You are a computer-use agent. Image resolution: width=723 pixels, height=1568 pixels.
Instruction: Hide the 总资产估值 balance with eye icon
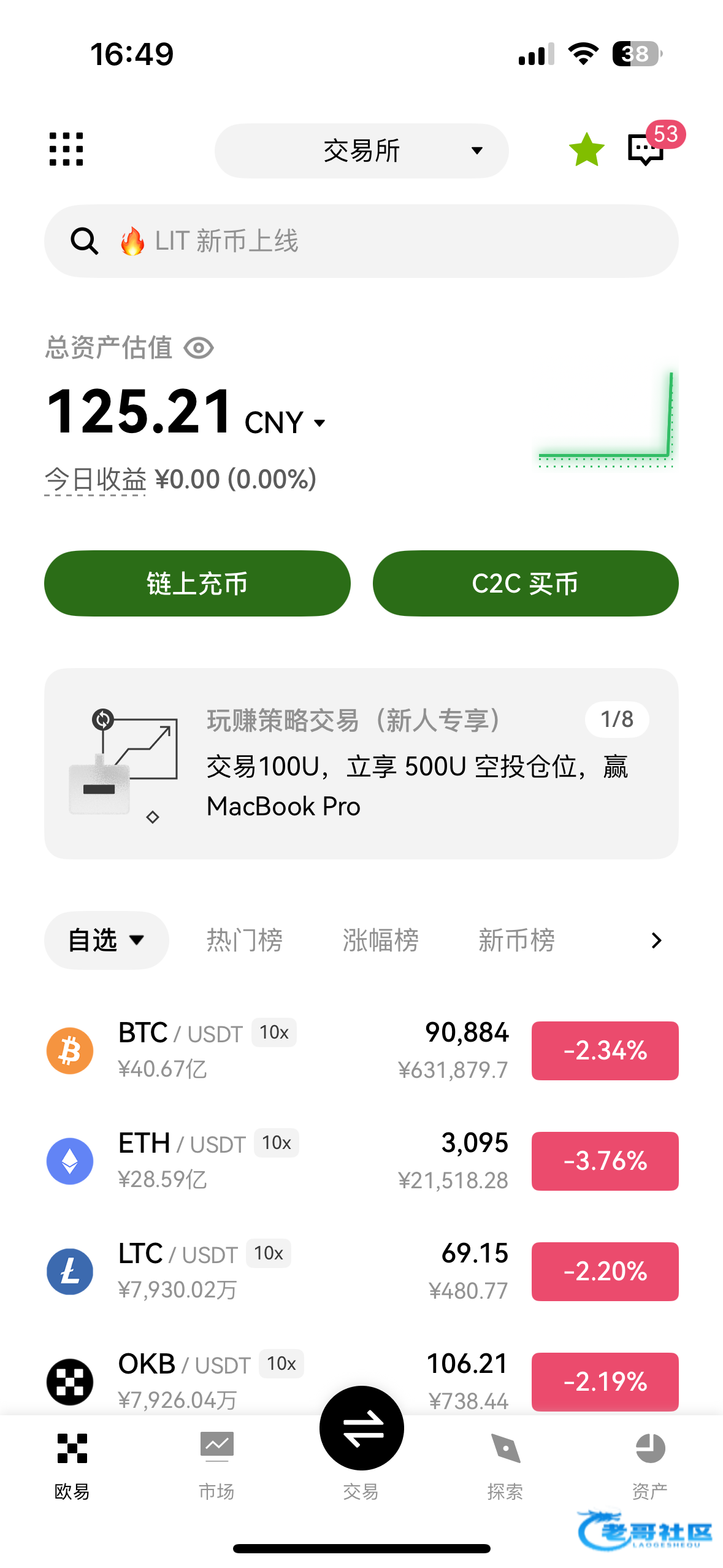pyautogui.click(x=199, y=348)
